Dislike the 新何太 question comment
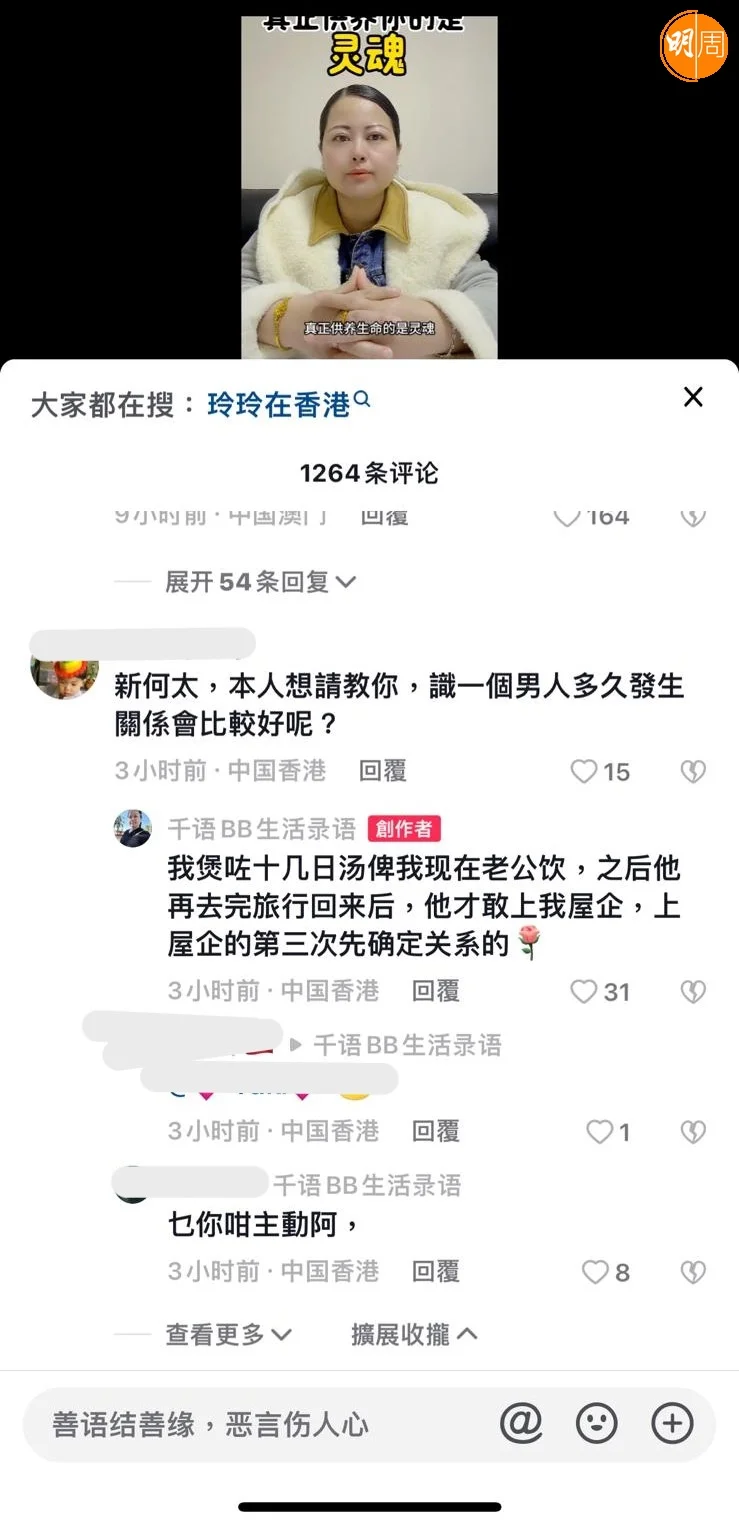Viewport: 739px width, 1527px height. point(693,771)
